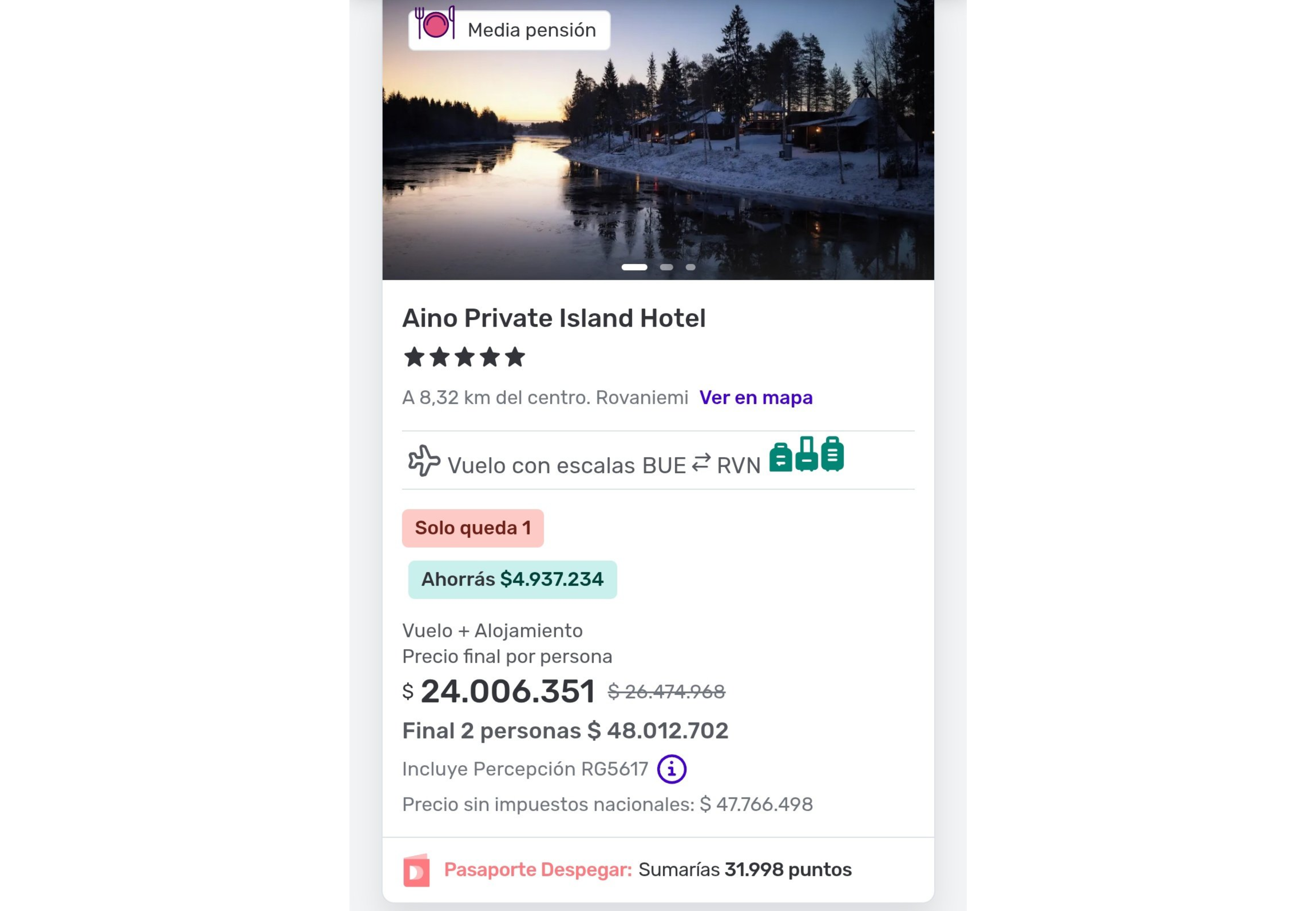The width and height of the screenshot is (1316, 911).
Task: Open Ver en mapa link
Action: pos(756,397)
